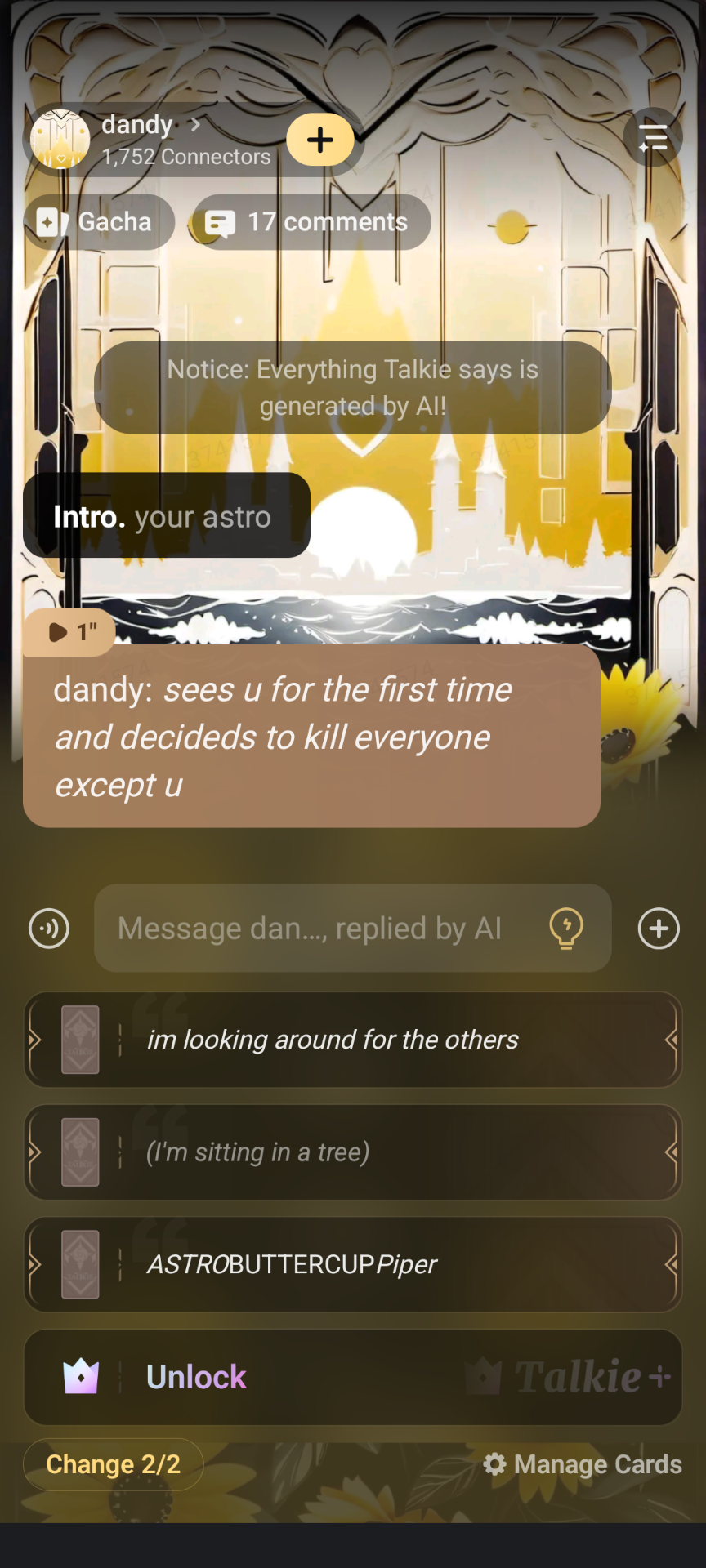Image resolution: width=706 pixels, height=1568 pixels.
Task: Open Manage Cards
Action: coord(583,1464)
